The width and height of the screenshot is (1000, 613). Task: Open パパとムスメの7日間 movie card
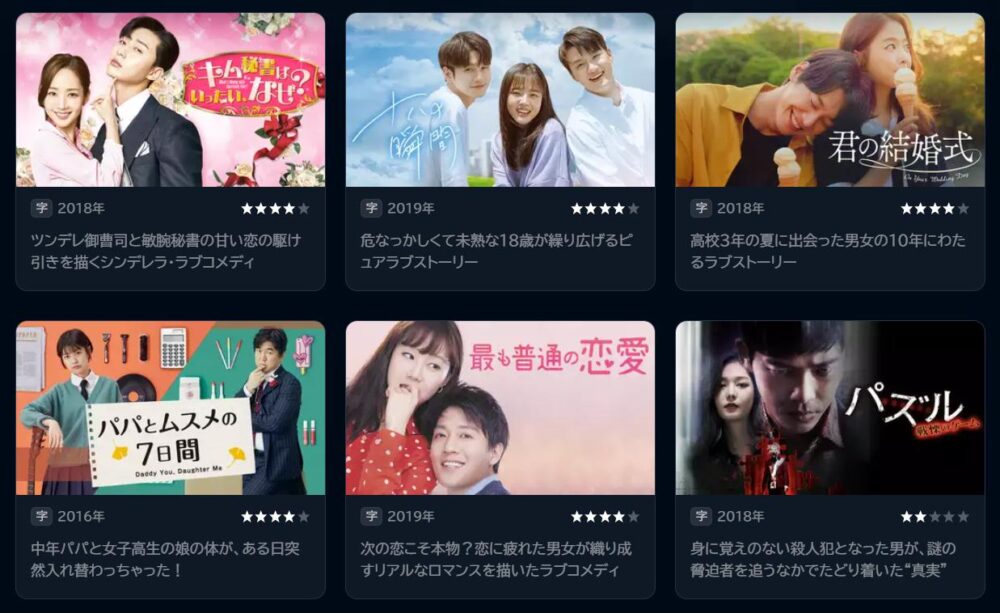(x=170, y=408)
